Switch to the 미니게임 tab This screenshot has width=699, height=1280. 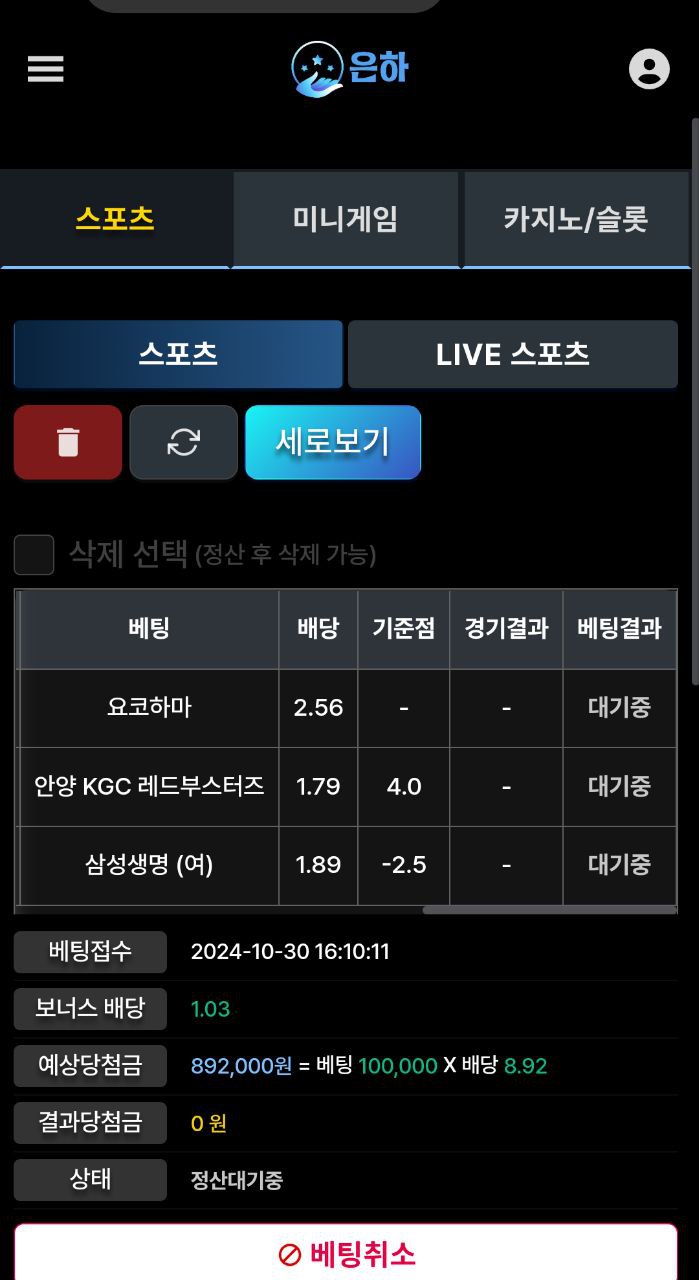(x=346, y=219)
